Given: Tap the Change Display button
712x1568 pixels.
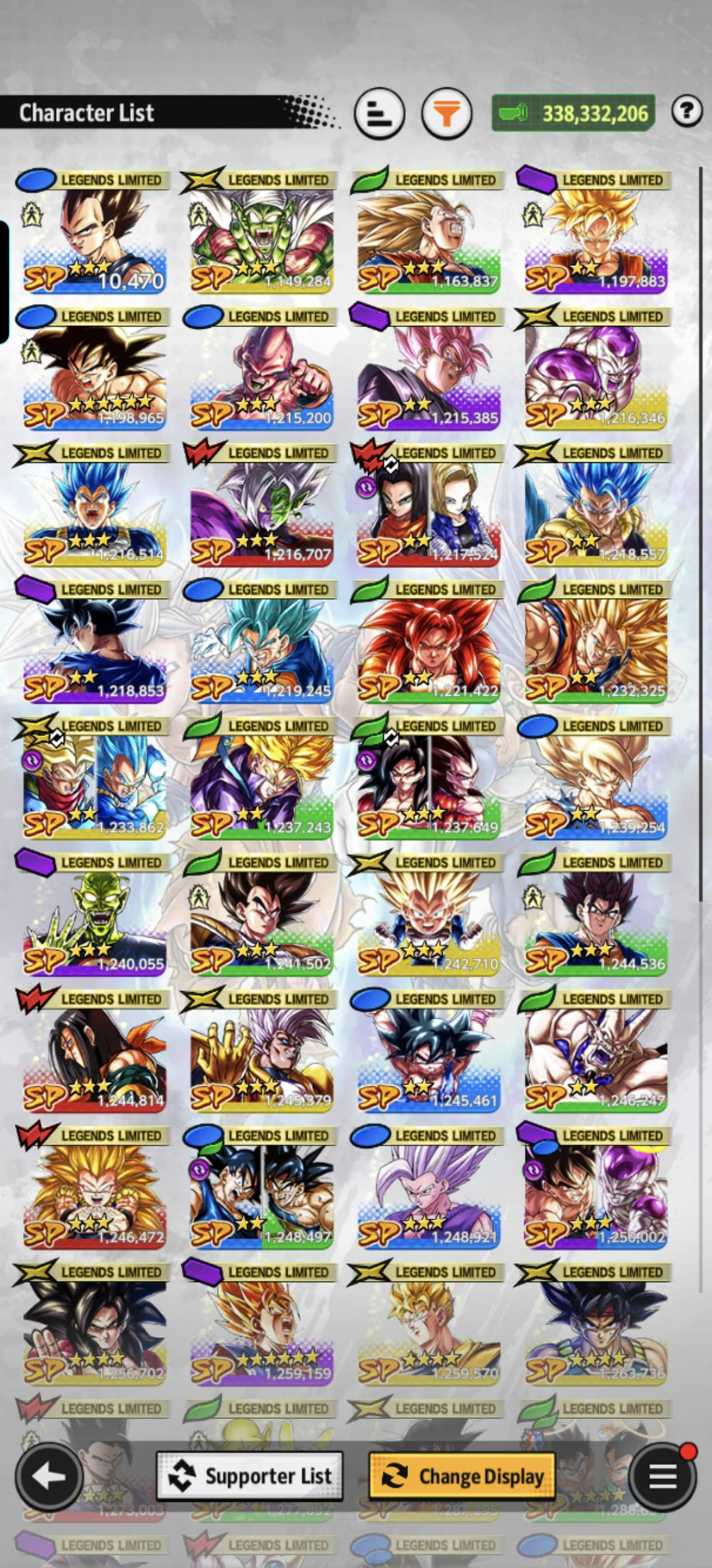Looking at the screenshot, I should 462,1476.
